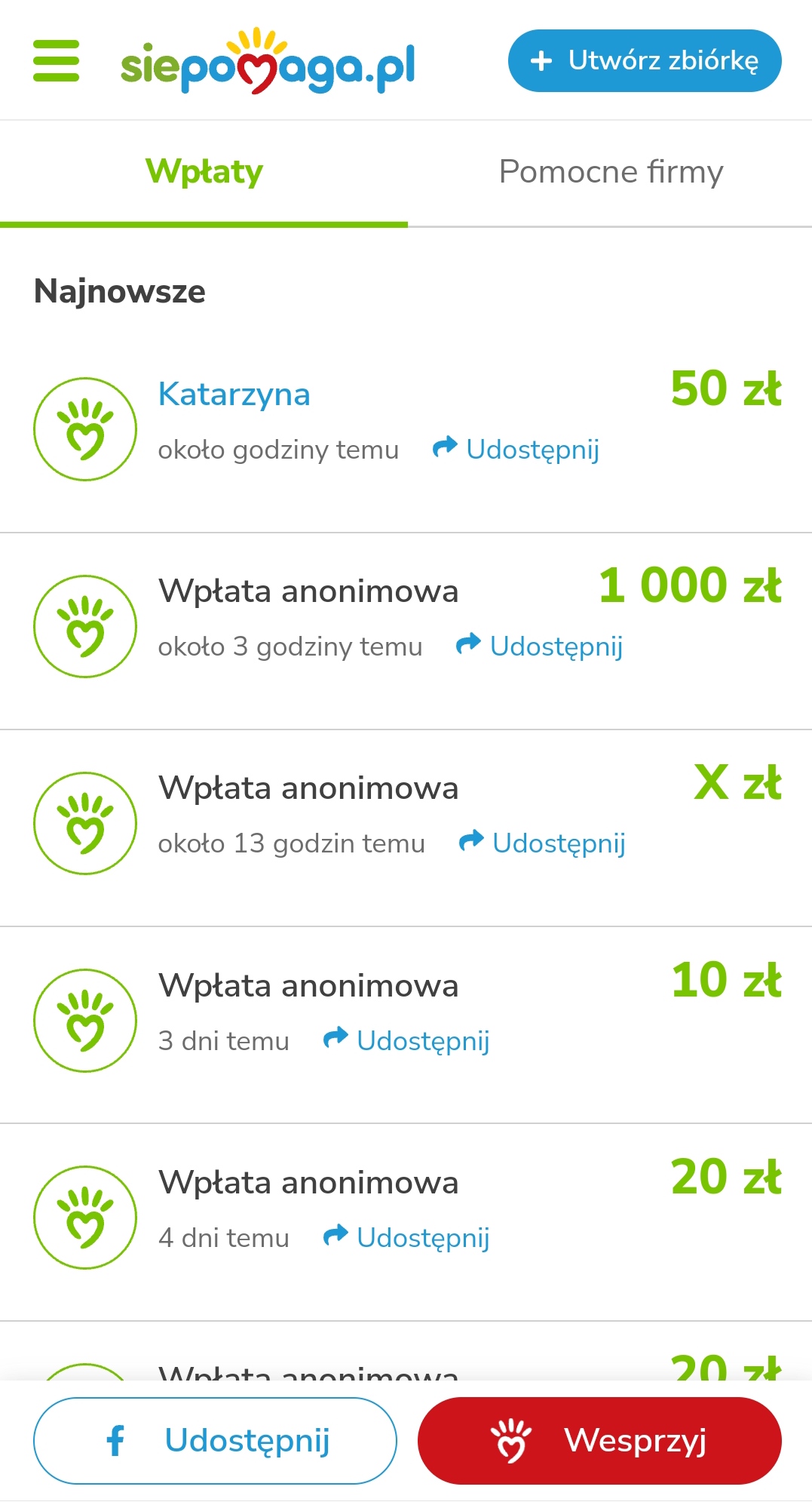This screenshot has width=812, height=1505.
Task: Share the 20 zł donation from 4 days ago
Action: tap(406, 1237)
